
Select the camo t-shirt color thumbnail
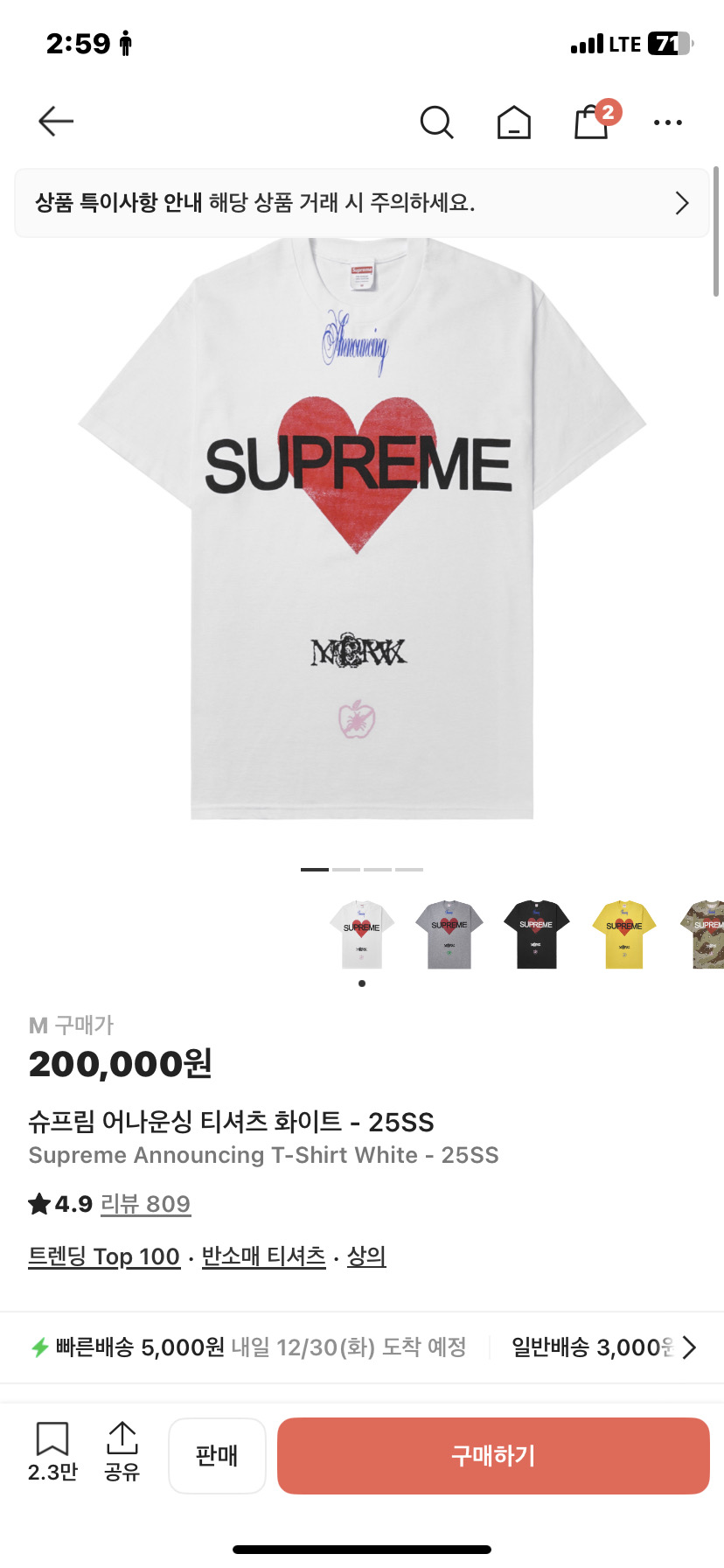pos(704,934)
